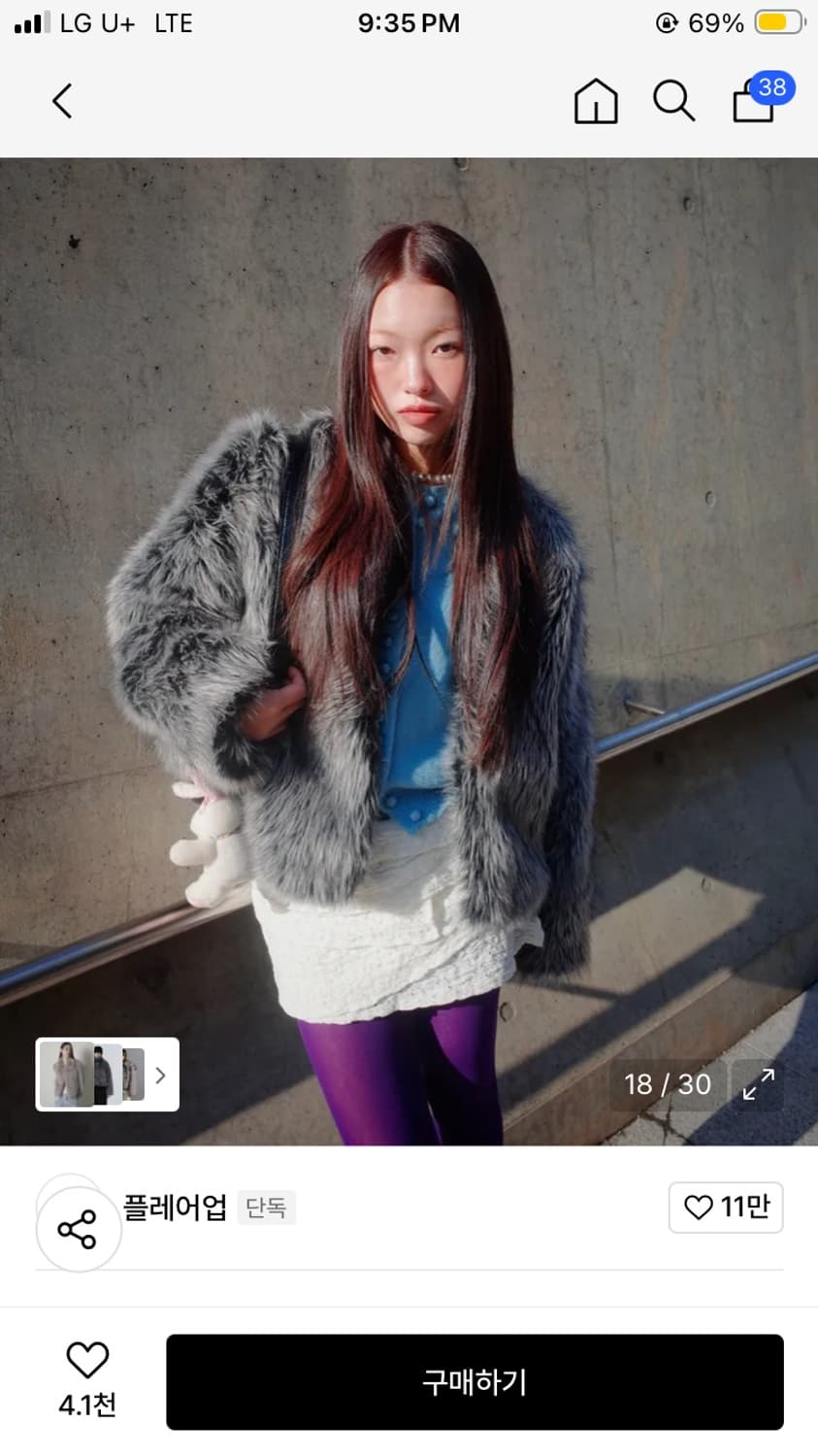
Task: Expand the thumbnail strip with right chevron
Action: tap(160, 1075)
